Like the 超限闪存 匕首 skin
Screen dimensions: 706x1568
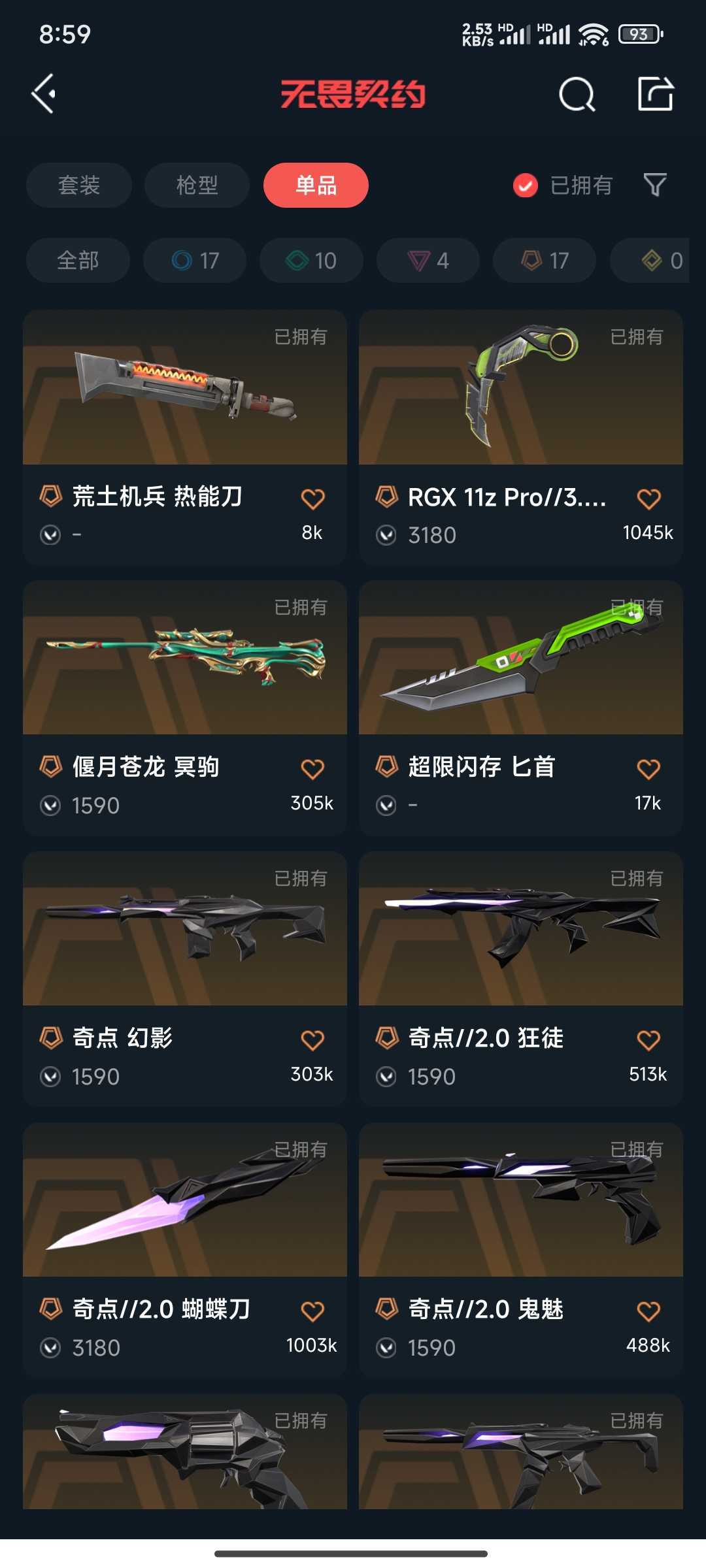pyautogui.click(x=648, y=770)
